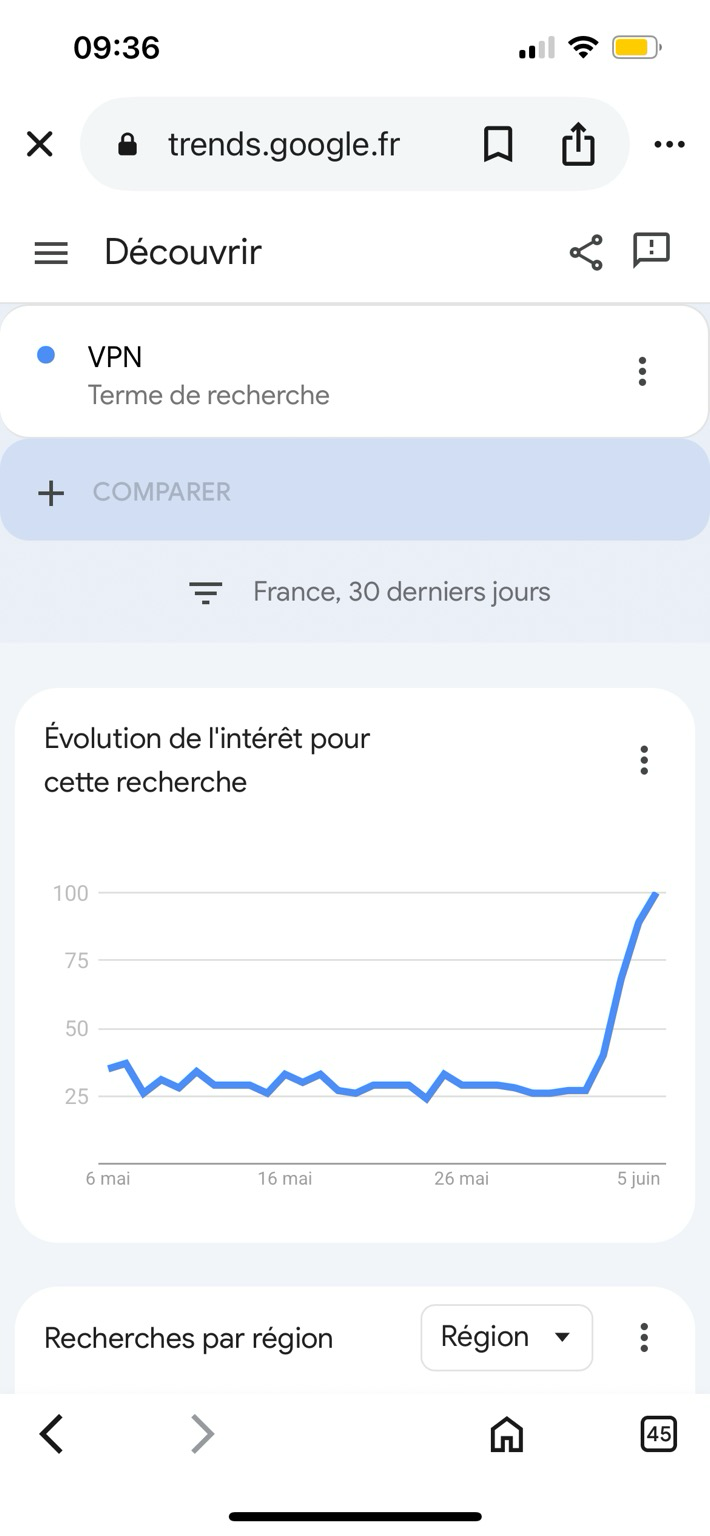Edit the VPN search term
Image resolution: width=710 pixels, height=1536 pixels.
click(x=208, y=373)
